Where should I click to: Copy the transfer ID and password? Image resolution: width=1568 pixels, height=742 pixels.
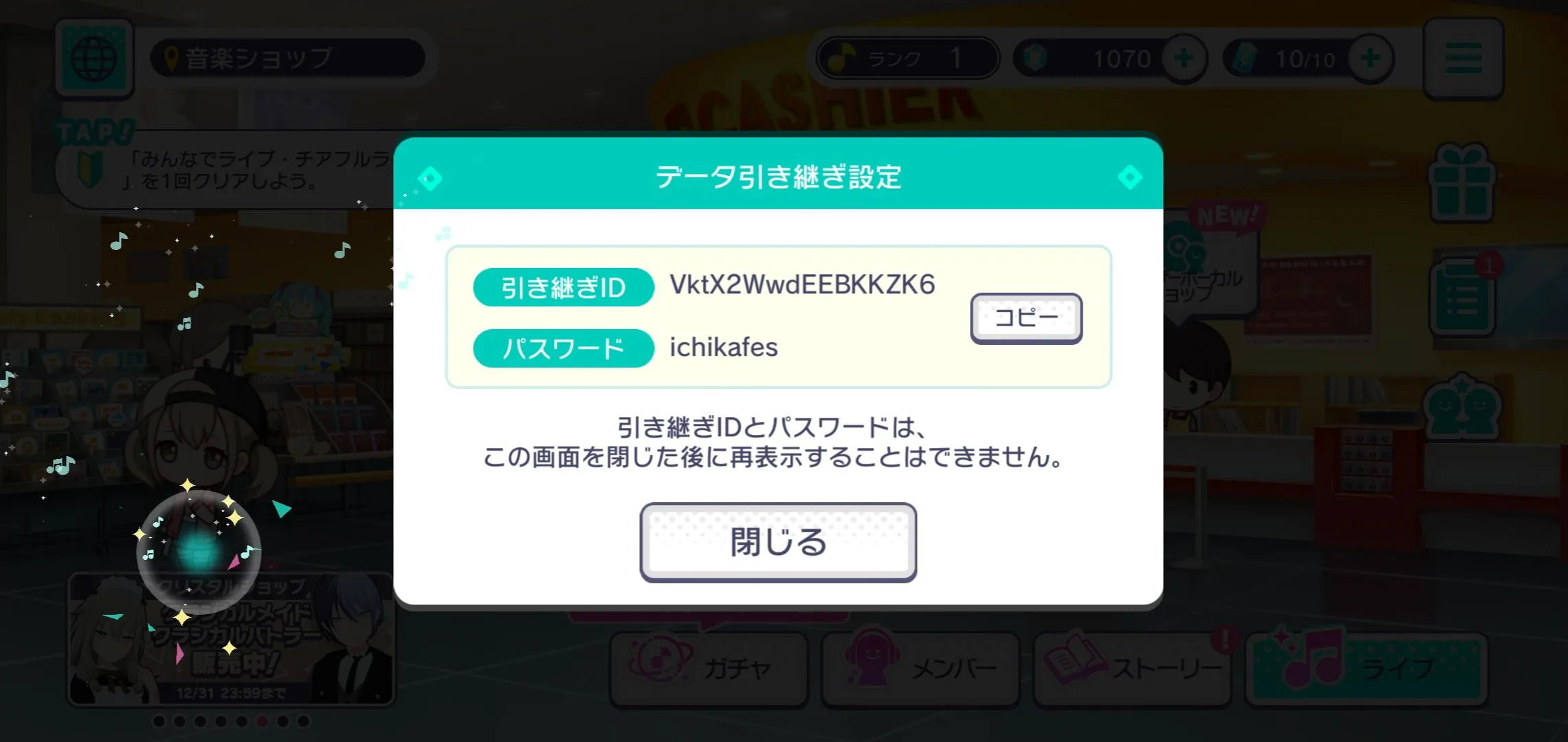(x=1026, y=317)
